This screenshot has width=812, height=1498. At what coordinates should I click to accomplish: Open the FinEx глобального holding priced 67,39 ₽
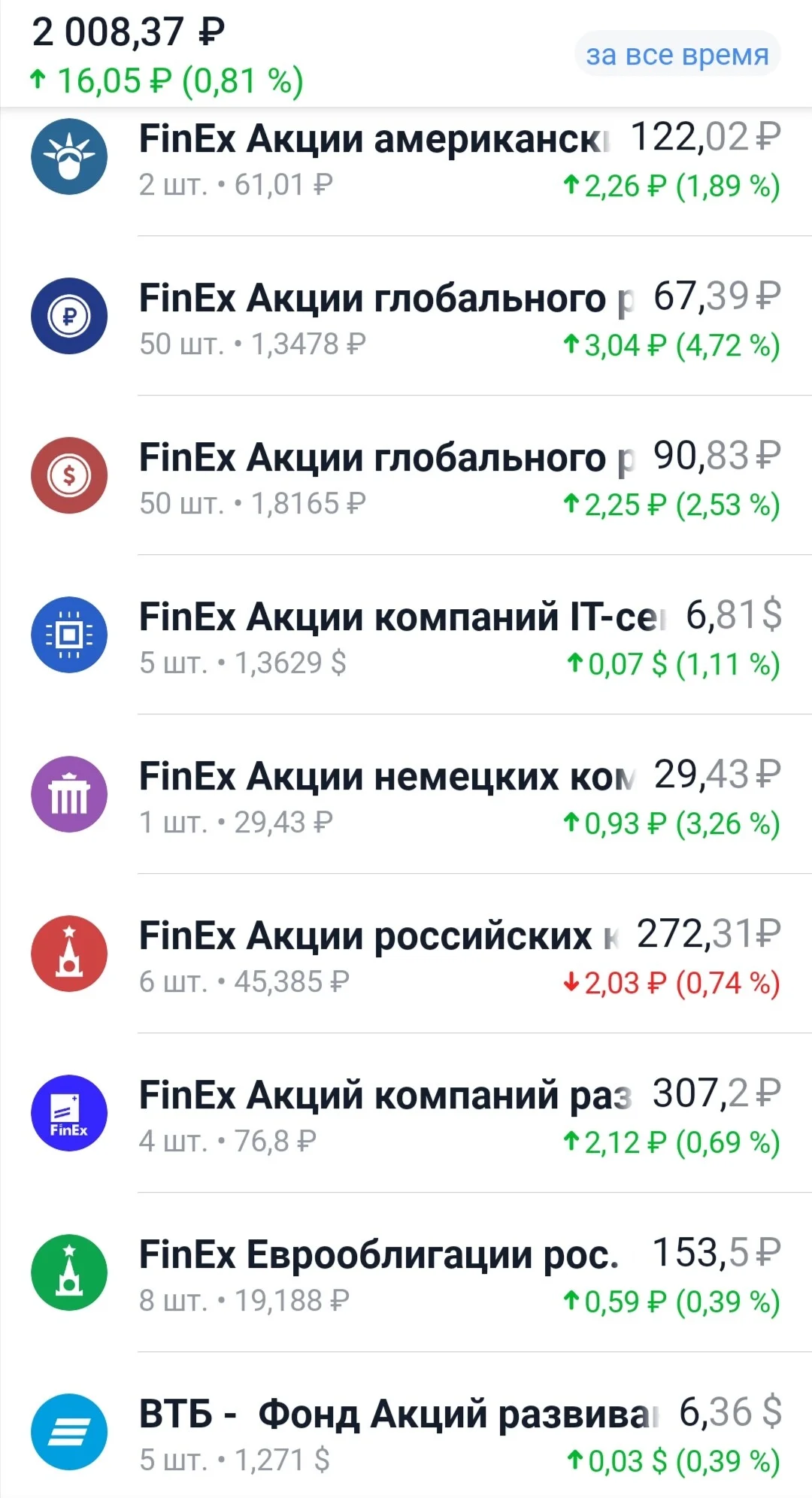[406, 317]
